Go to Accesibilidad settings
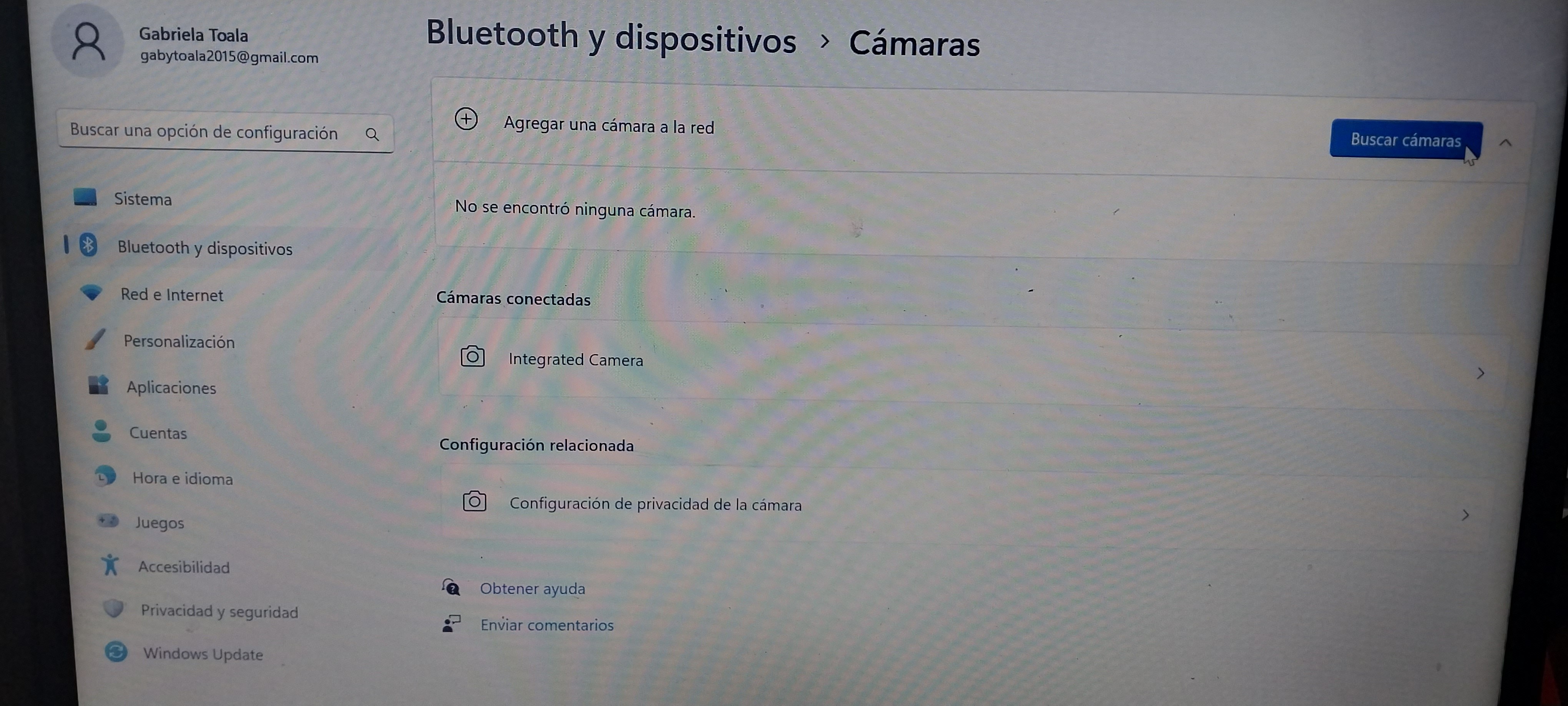This screenshot has height=706, width=1568. click(184, 567)
